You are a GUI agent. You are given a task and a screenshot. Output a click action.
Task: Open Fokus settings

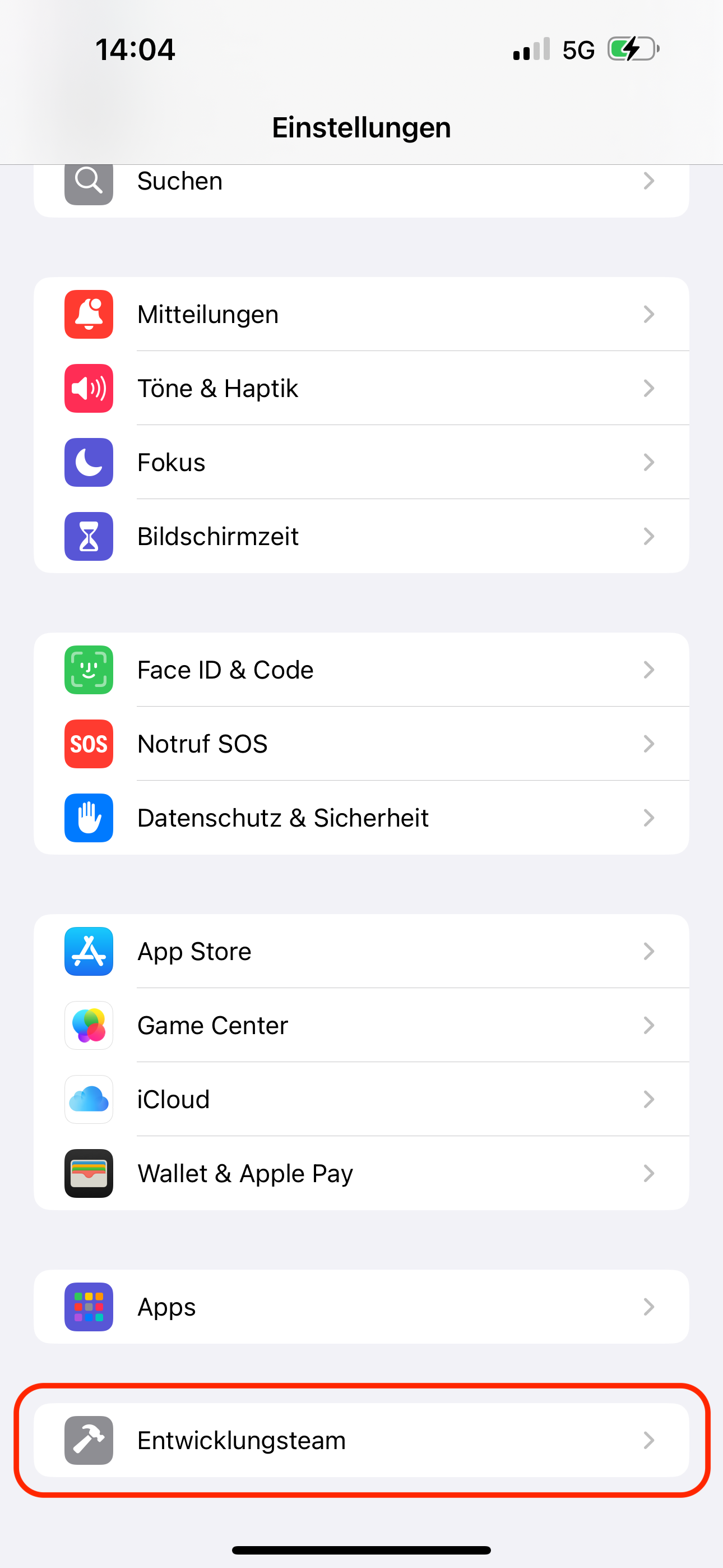361,463
